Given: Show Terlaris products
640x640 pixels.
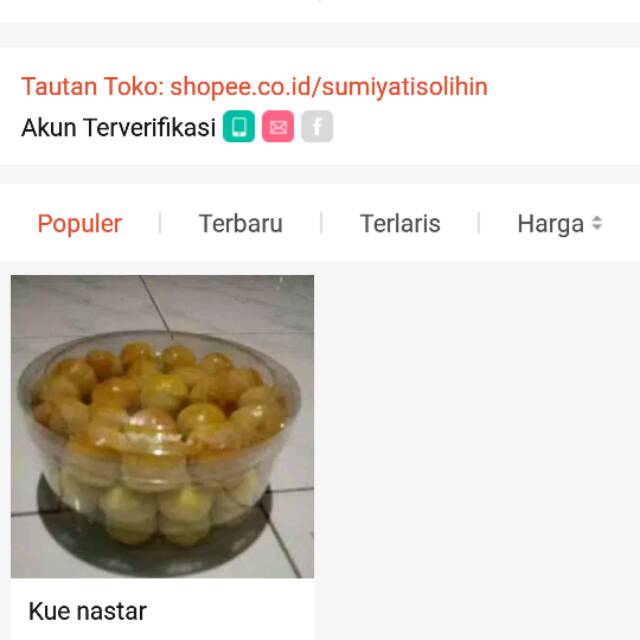Looking at the screenshot, I should (x=400, y=224).
